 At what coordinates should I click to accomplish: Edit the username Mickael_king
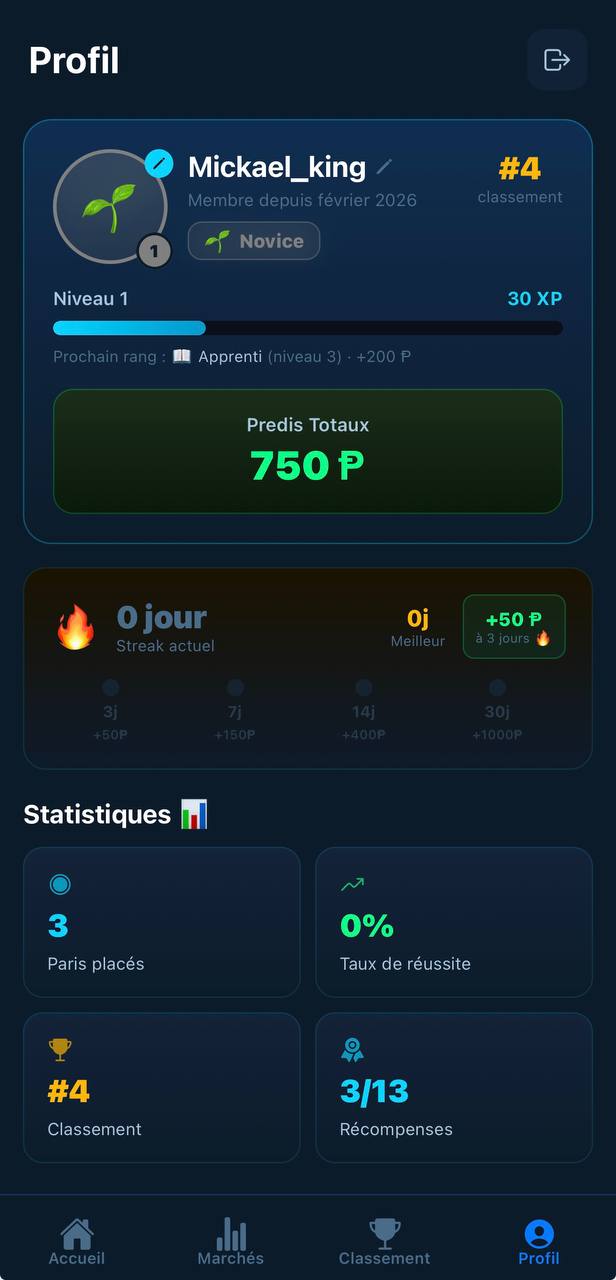tap(384, 167)
